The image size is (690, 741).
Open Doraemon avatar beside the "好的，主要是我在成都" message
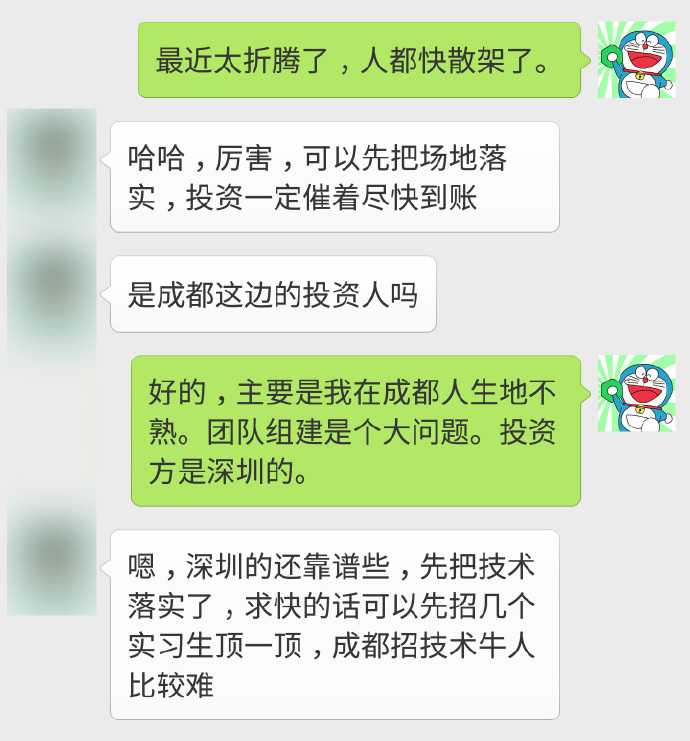click(x=636, y=393)
